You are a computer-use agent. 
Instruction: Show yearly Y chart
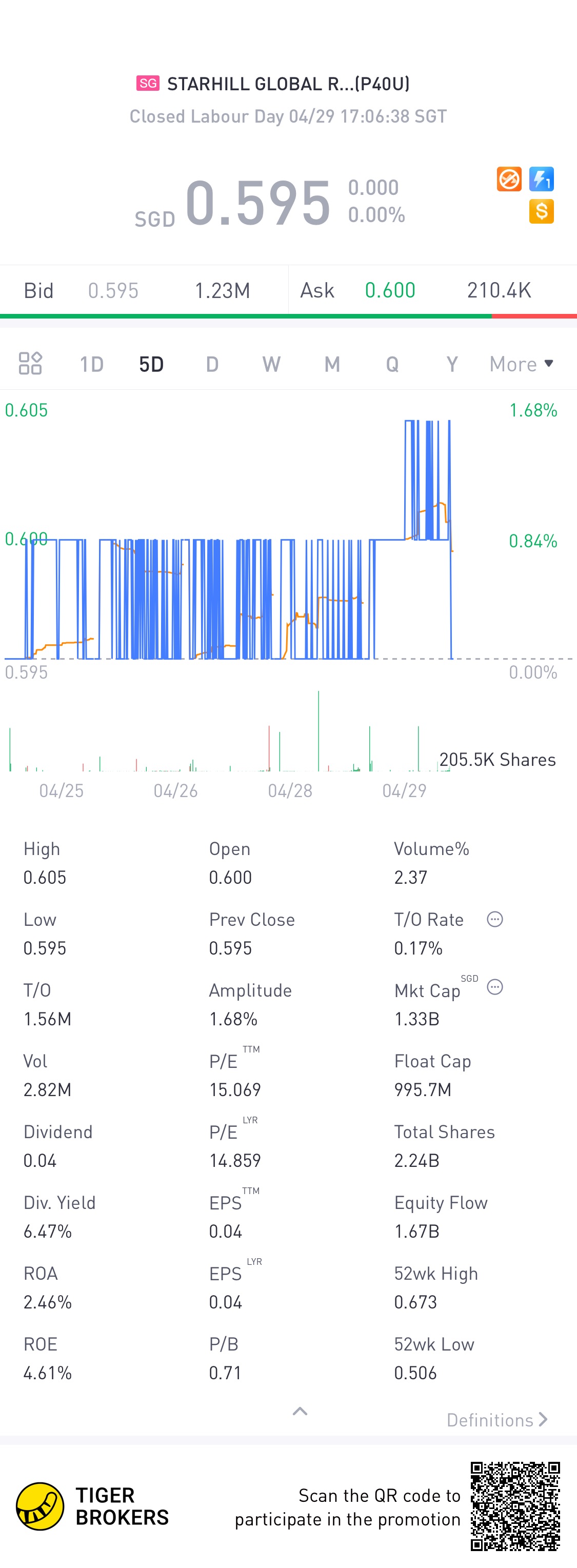[x=452, y=364]
